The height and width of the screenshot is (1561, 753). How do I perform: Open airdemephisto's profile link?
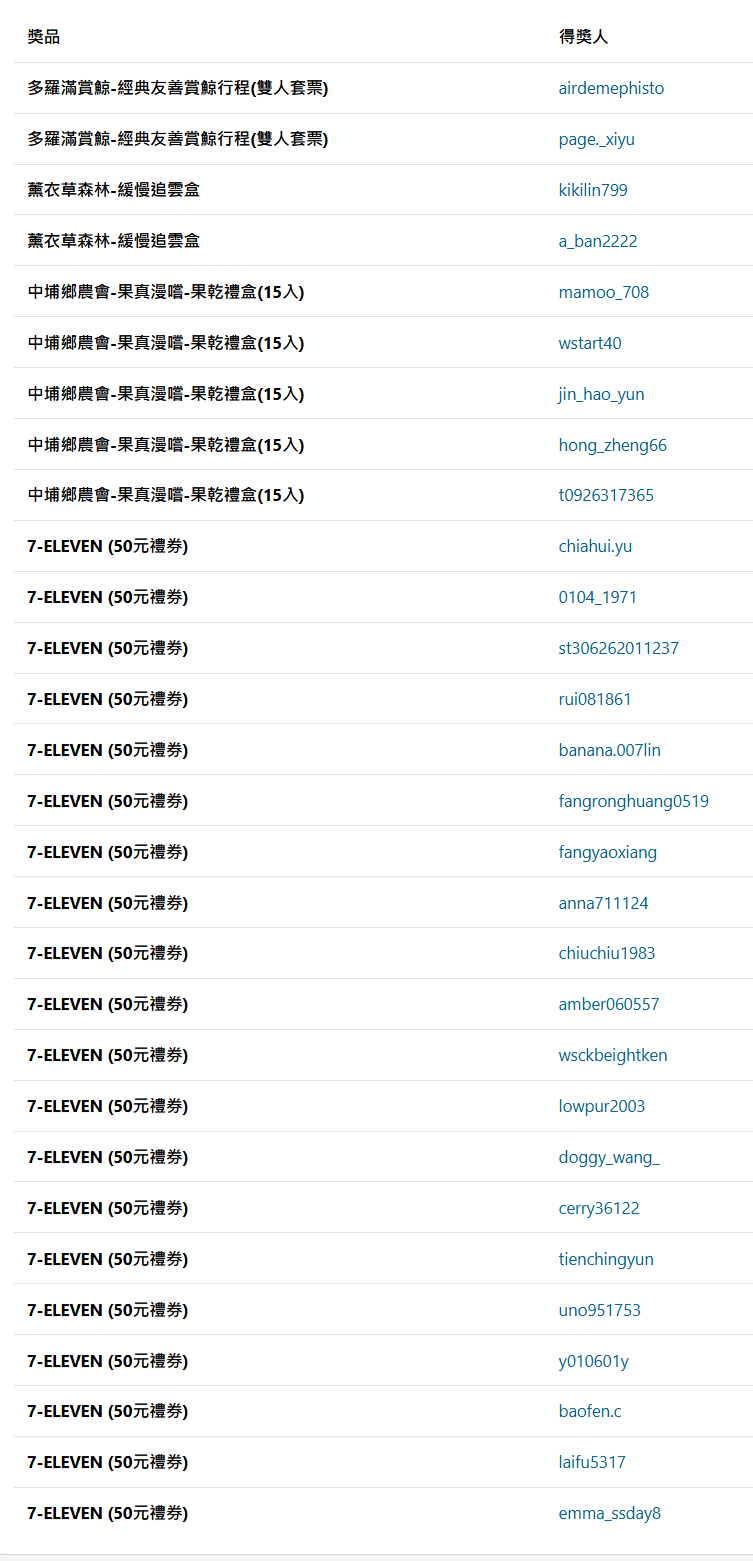point(611,88)
